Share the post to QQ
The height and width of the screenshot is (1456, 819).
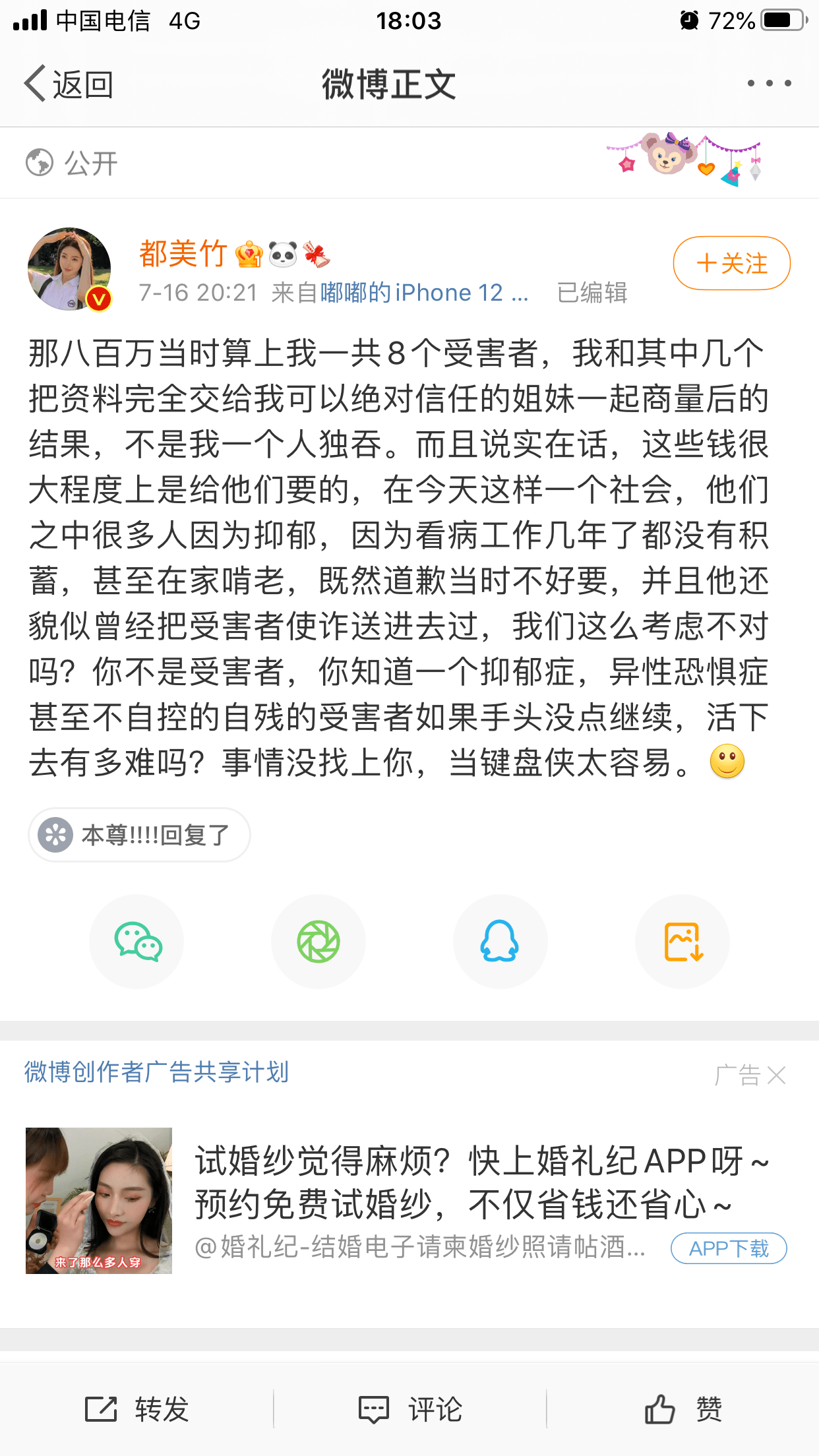500,942
